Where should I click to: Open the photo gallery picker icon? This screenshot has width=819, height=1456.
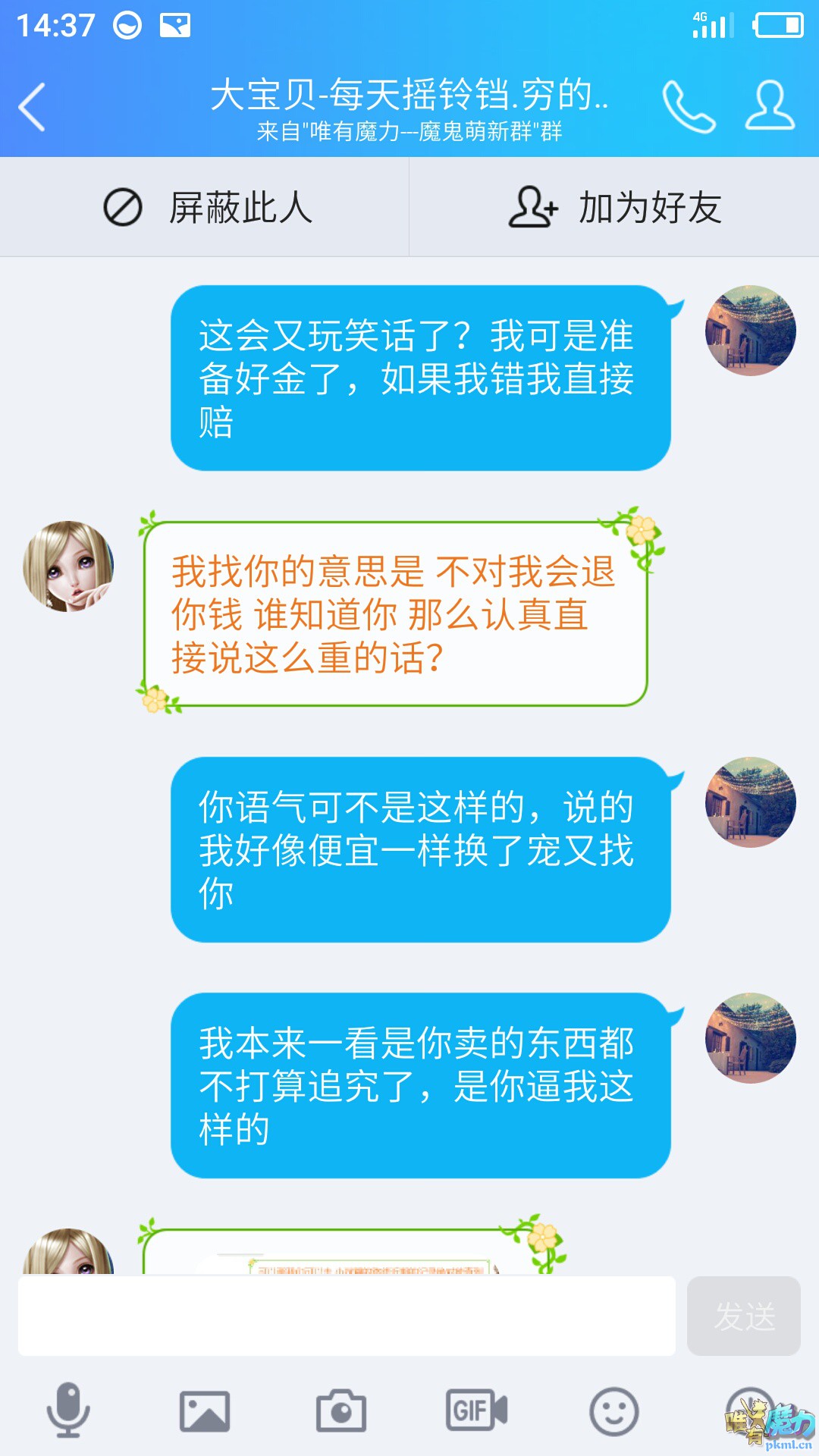203,1410
